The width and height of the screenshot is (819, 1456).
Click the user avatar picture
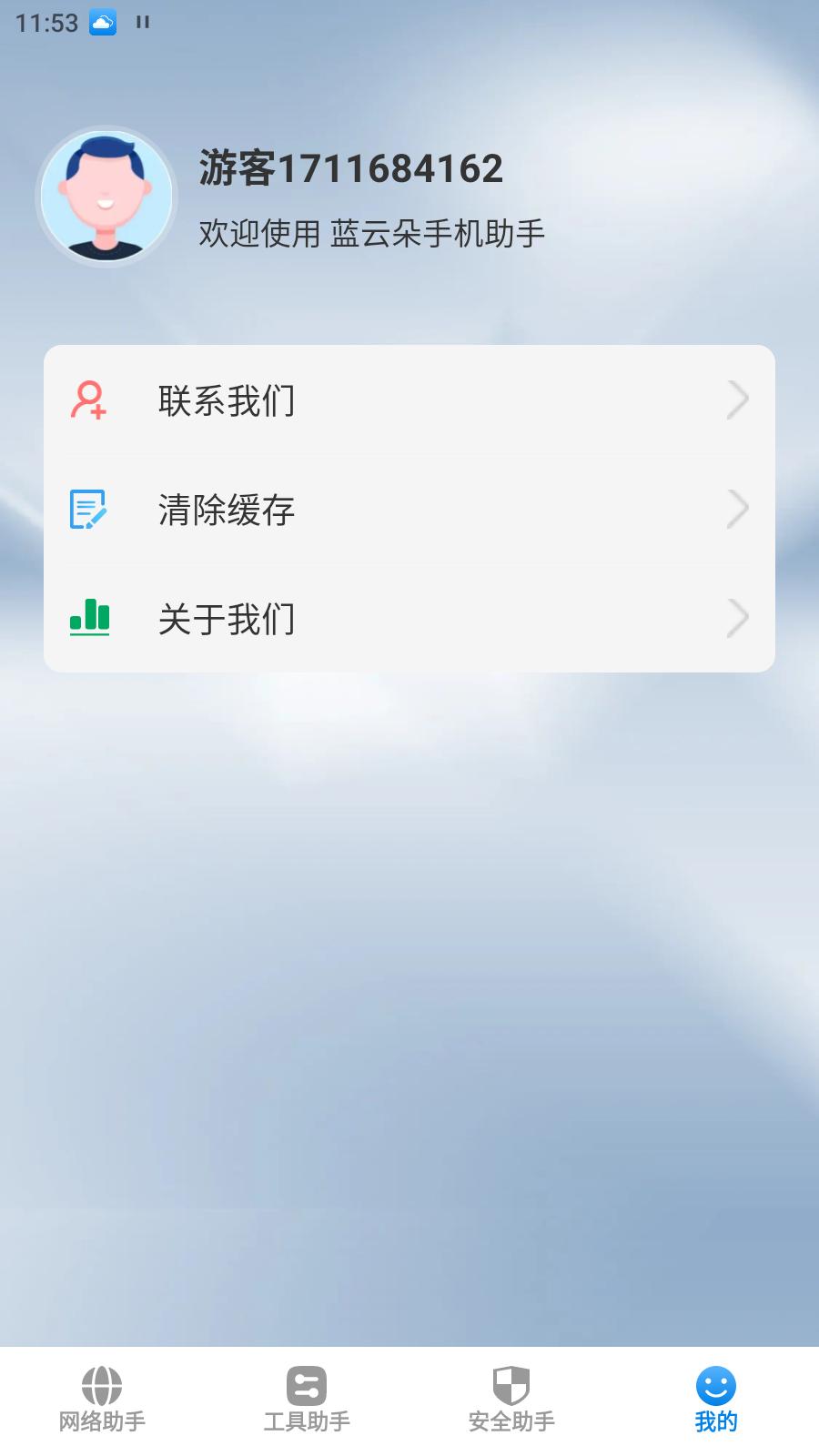point(106,196)
